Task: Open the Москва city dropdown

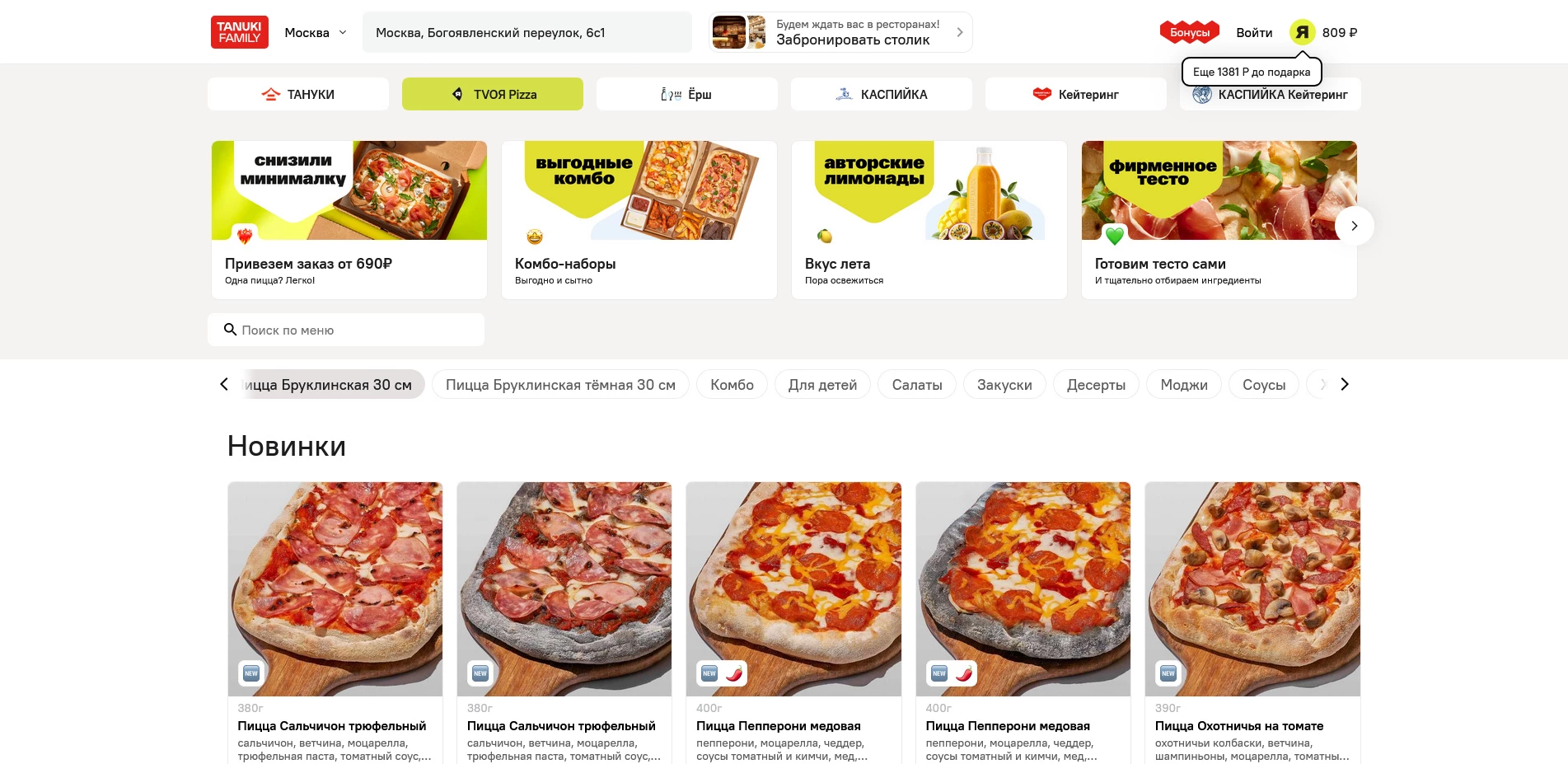Action: tap(316, 33)
